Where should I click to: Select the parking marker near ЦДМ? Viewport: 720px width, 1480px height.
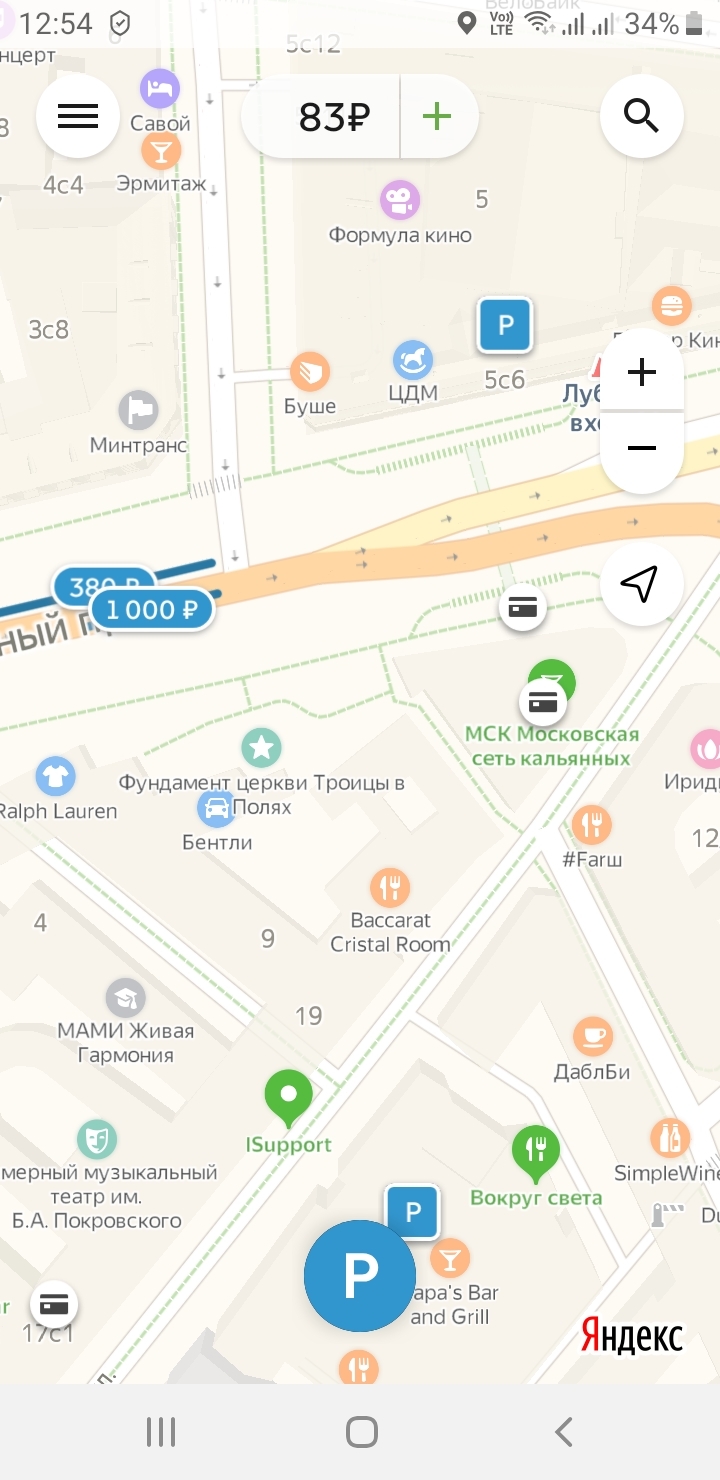(x=505, y=326)
